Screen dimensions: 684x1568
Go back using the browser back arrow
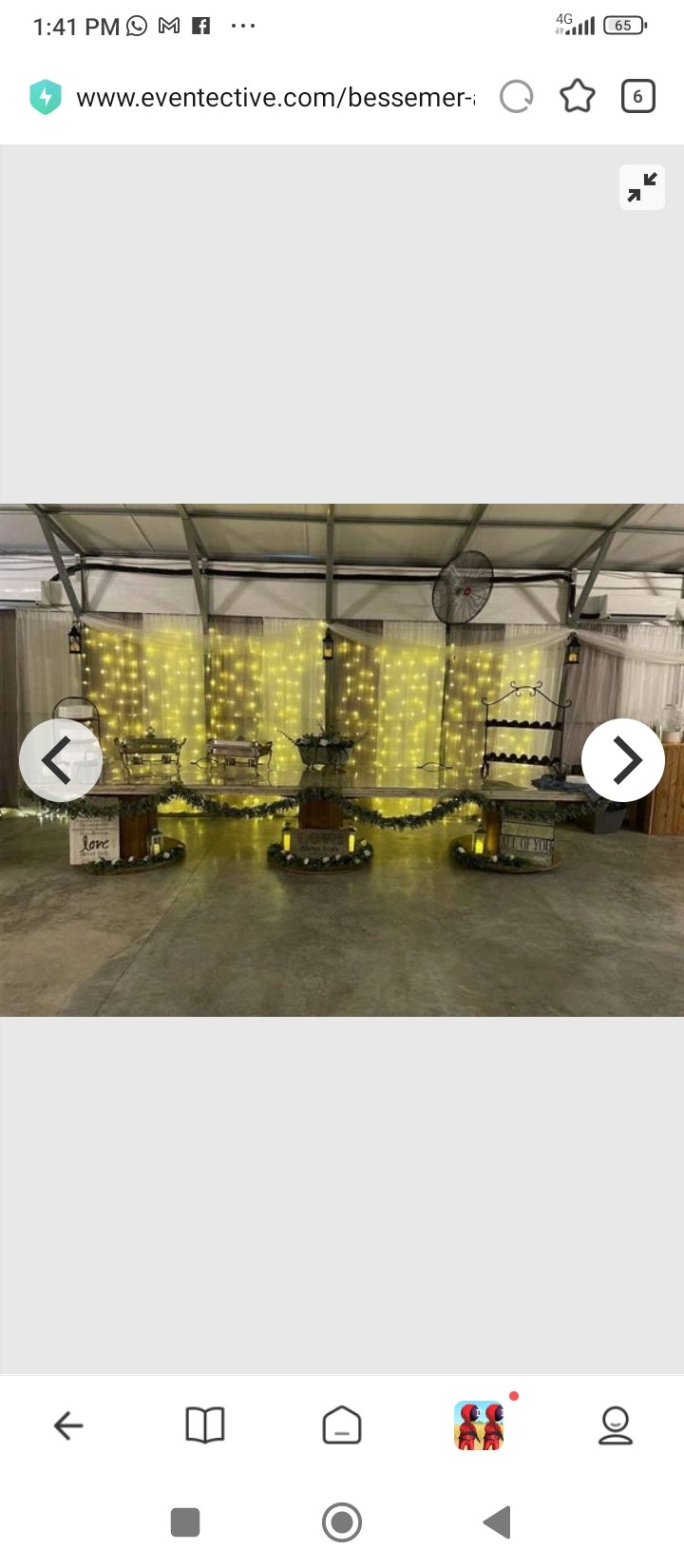click(67, 1425)
